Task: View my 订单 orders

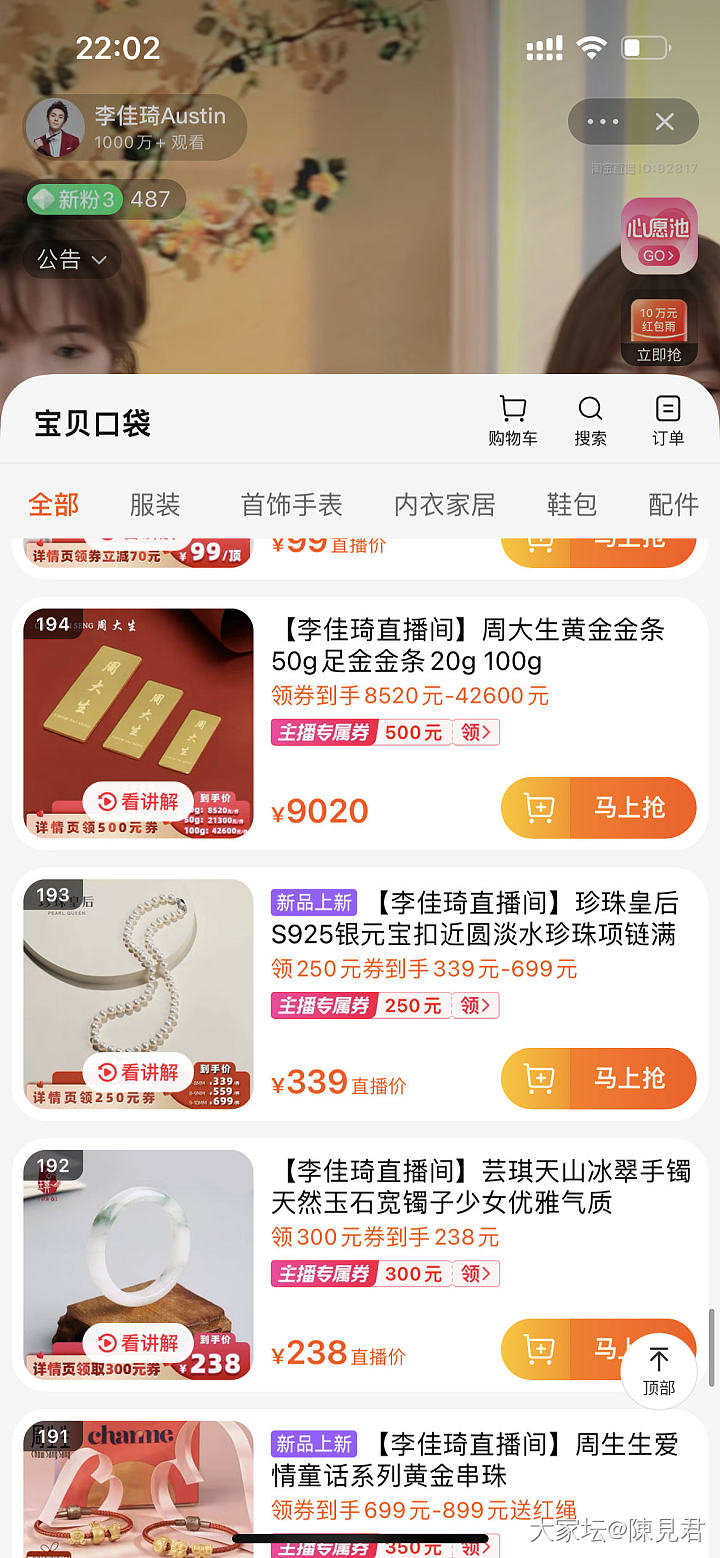Action: pyautogui.click(x=667, y=420)
